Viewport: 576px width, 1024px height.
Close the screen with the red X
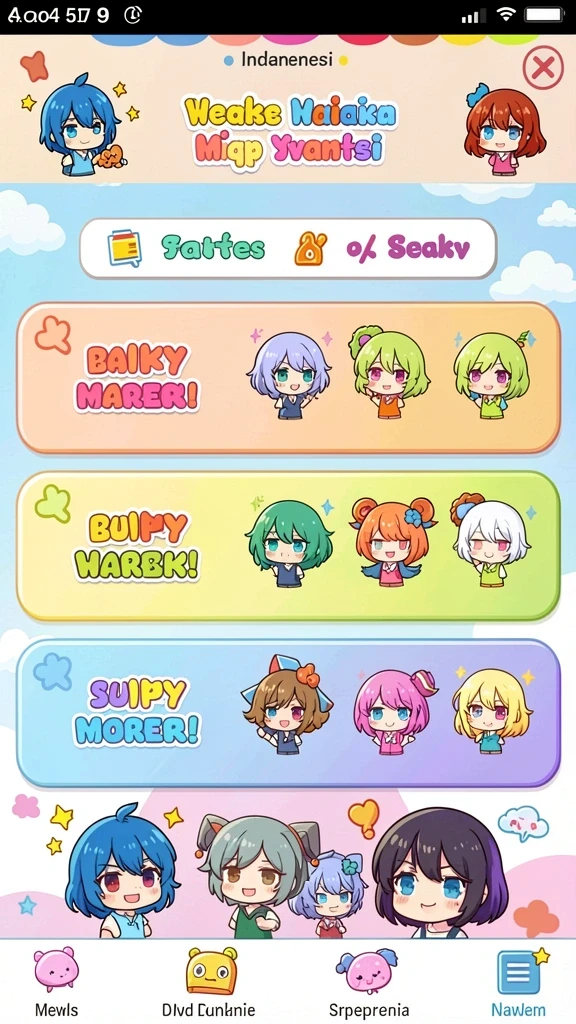[543, 67]
